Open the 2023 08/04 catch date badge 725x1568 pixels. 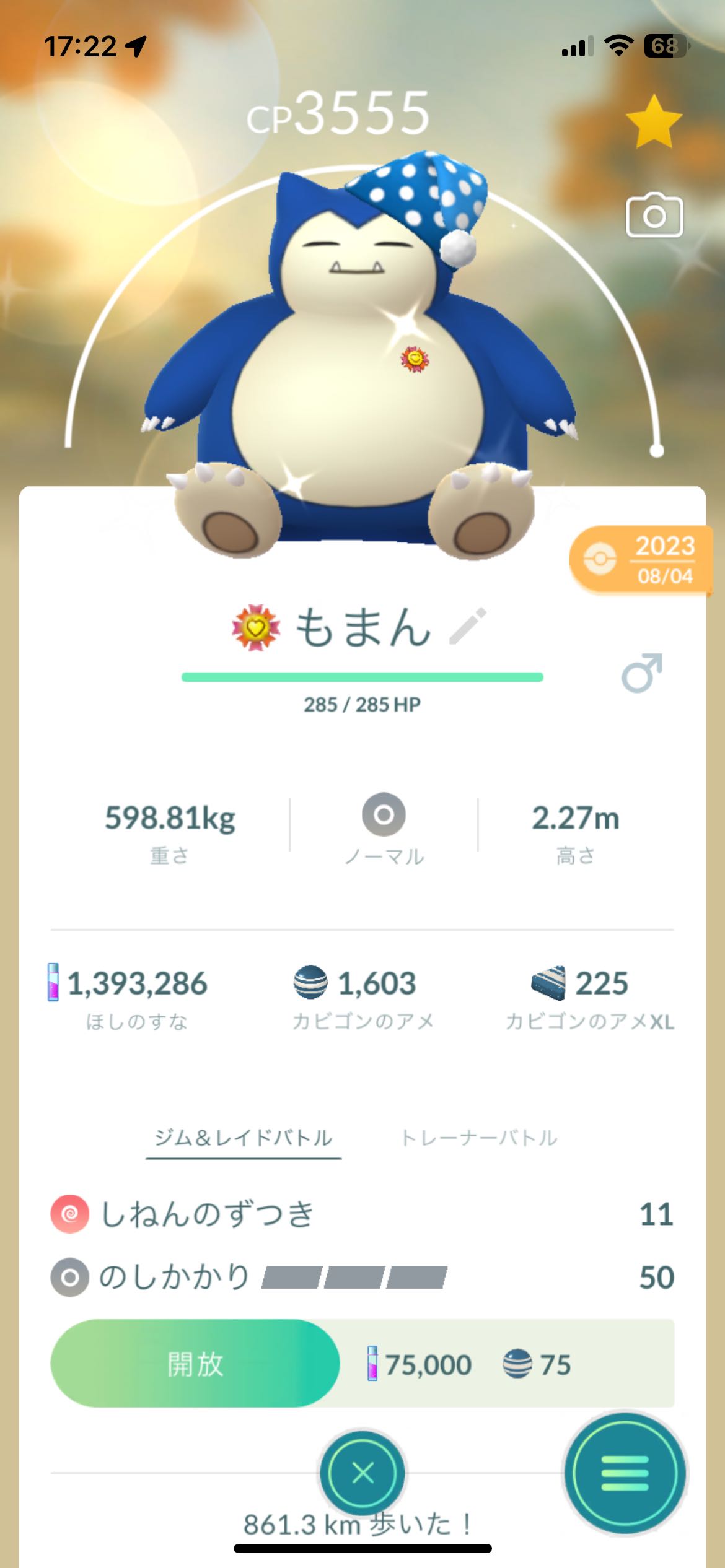point(641,559)
